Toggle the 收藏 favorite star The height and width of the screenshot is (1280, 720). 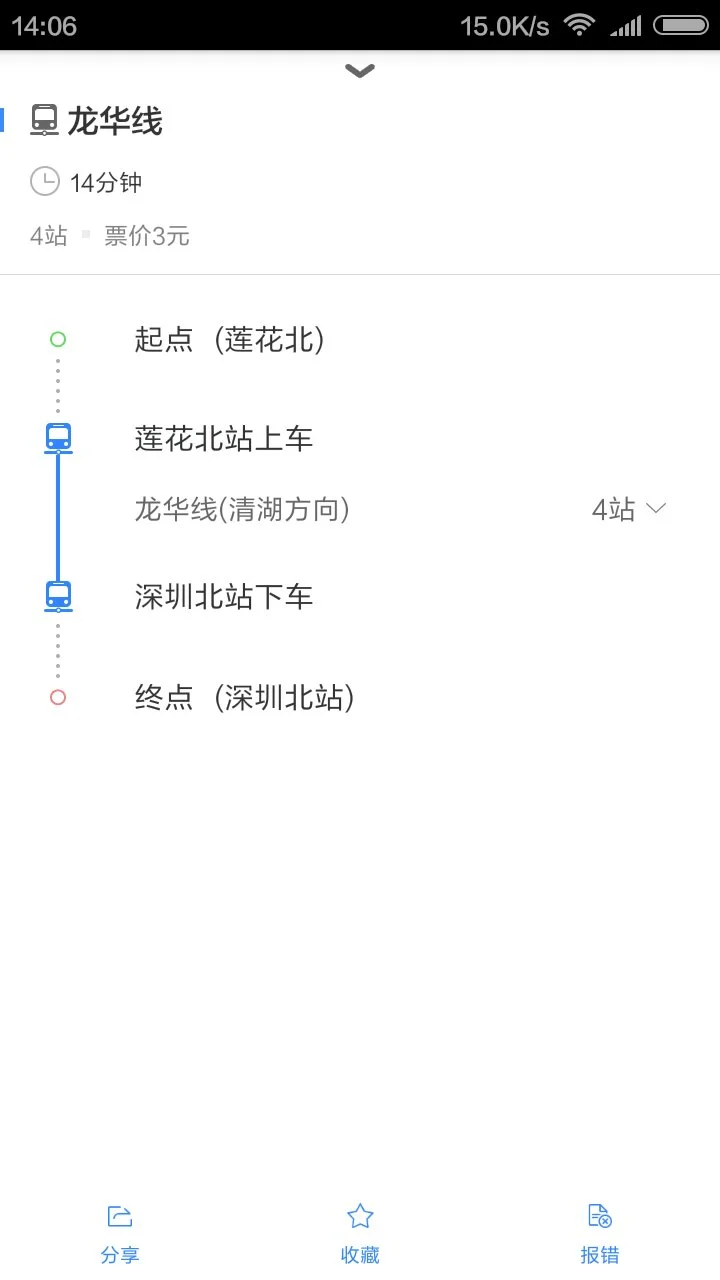[x=359, y=1215]
